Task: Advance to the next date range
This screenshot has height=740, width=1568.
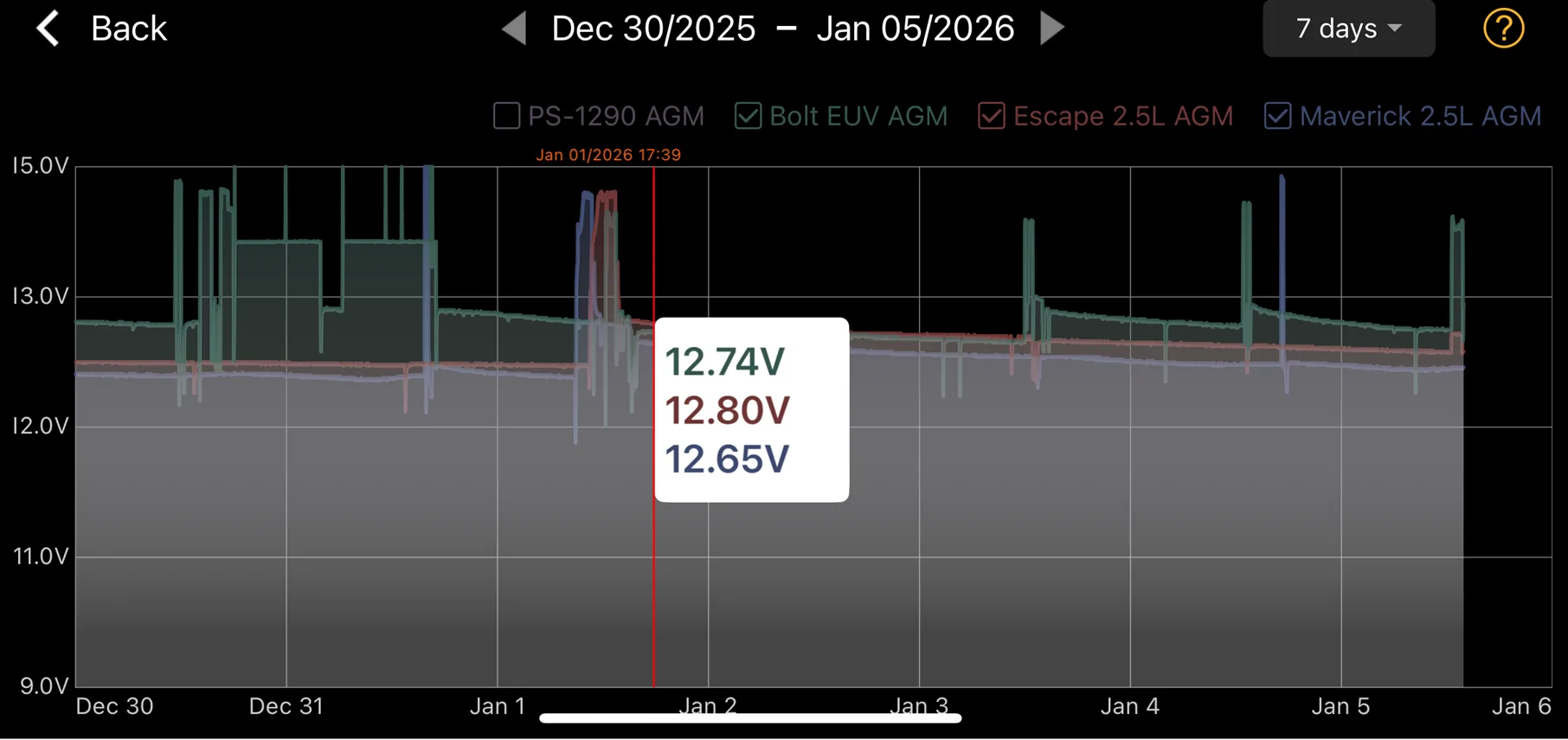Action: (x=1051, y=29)
